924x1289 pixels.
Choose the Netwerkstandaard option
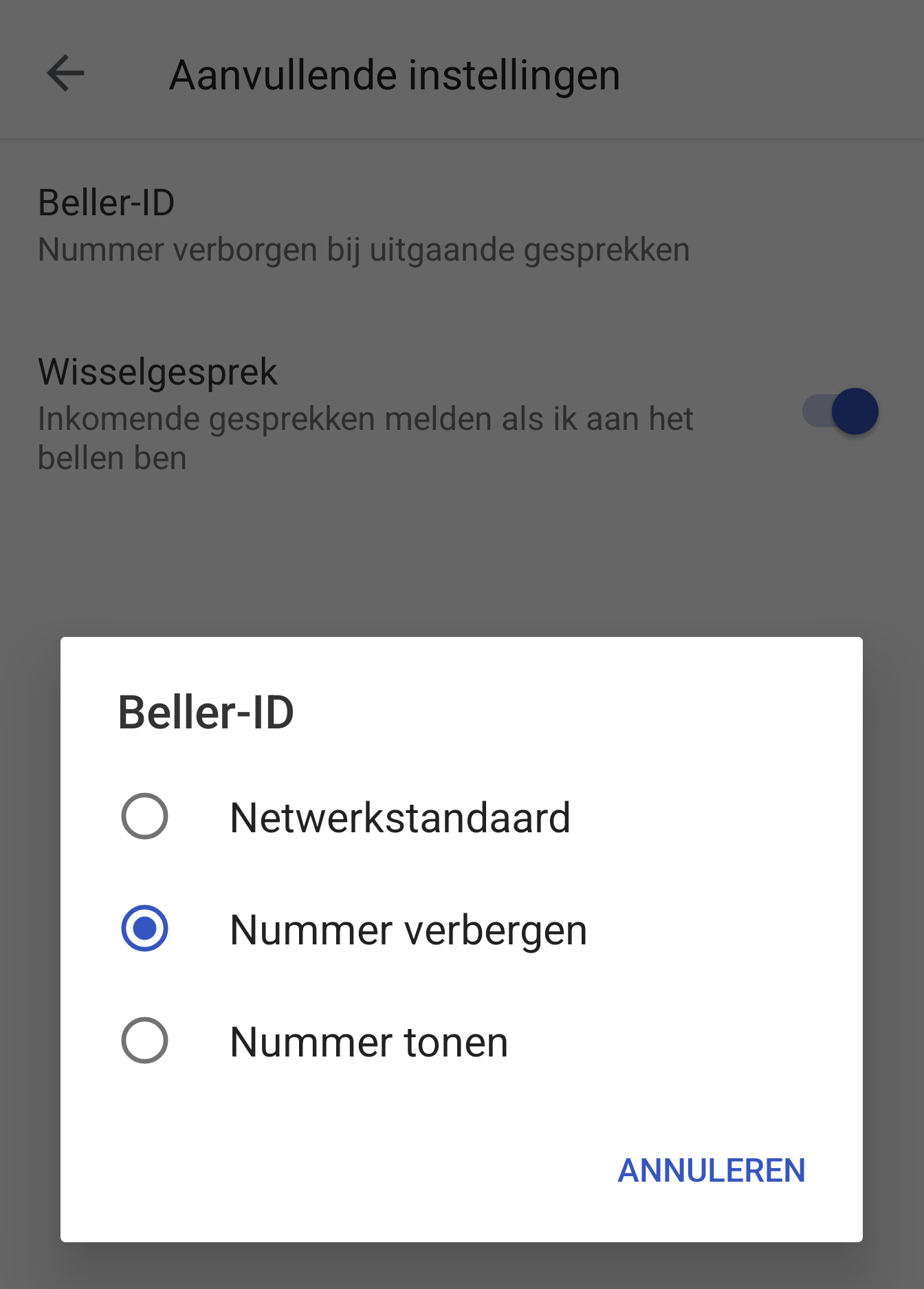144,817
